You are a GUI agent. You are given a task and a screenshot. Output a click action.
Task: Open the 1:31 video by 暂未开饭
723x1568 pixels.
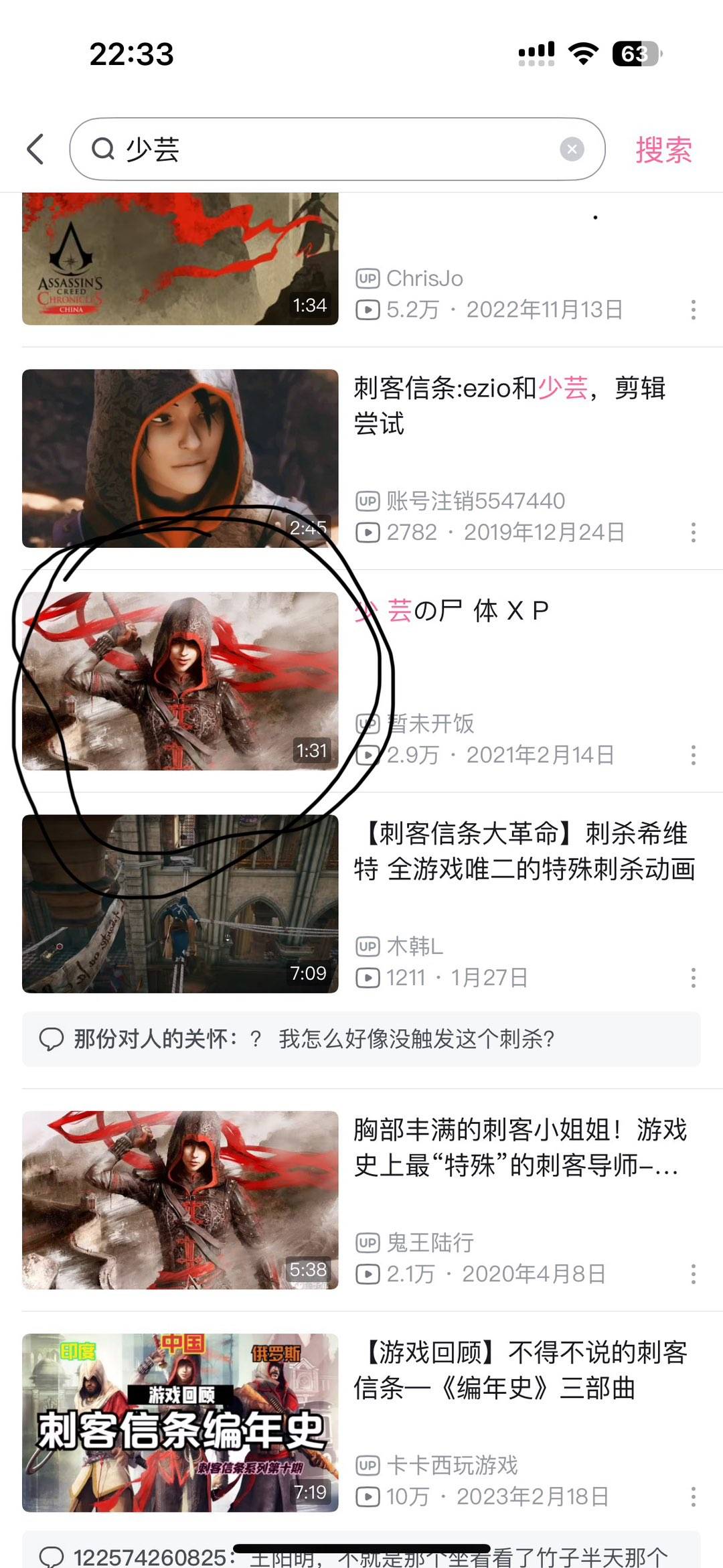coord(180,681)
